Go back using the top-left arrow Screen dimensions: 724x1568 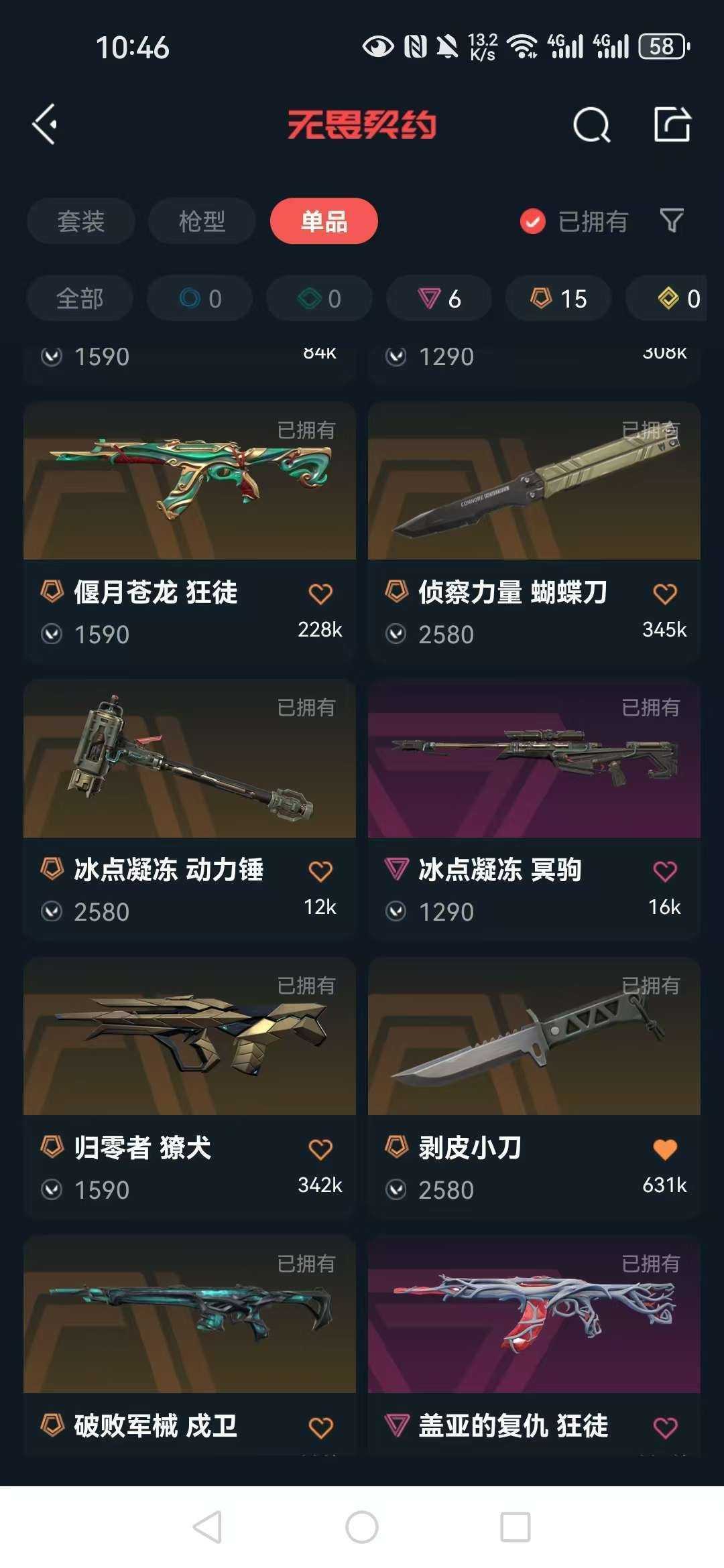point(45,124)
